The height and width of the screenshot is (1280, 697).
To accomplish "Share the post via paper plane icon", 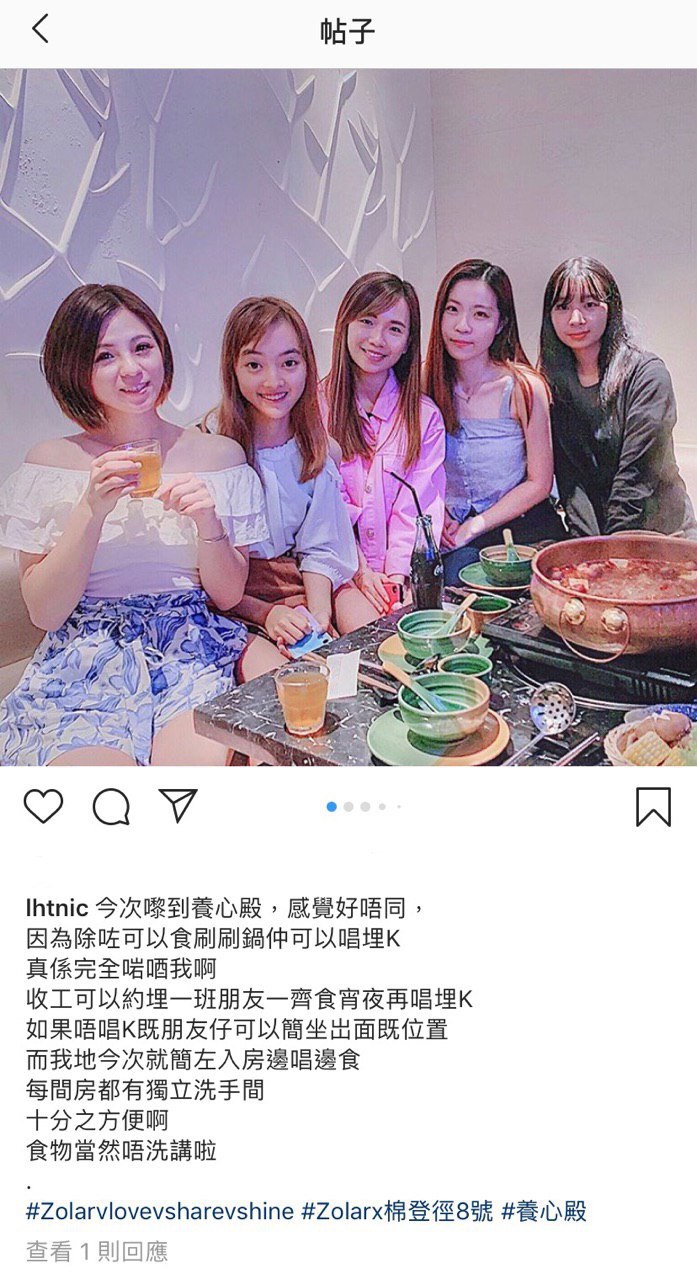I will [178, 805].
